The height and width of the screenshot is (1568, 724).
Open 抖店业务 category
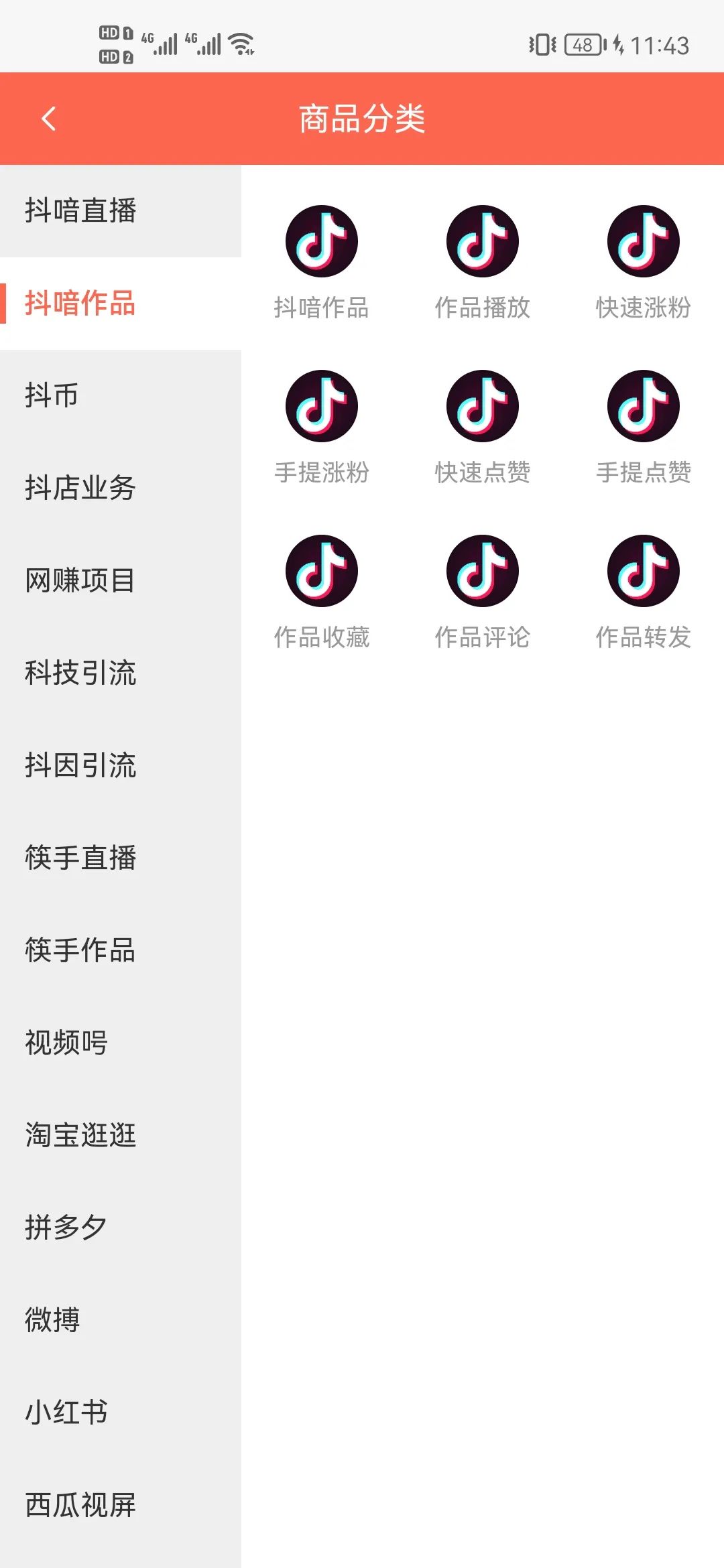[80, 488]
